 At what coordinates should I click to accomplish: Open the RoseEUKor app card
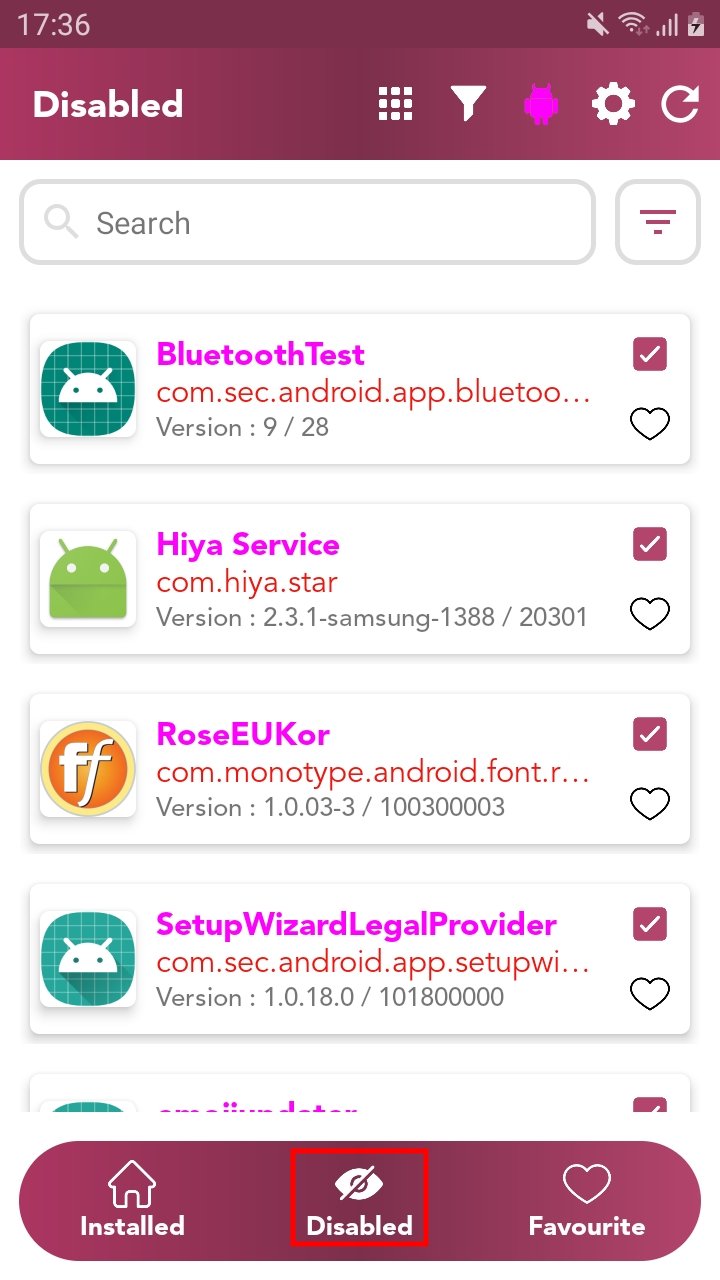(x=360, y=769)
